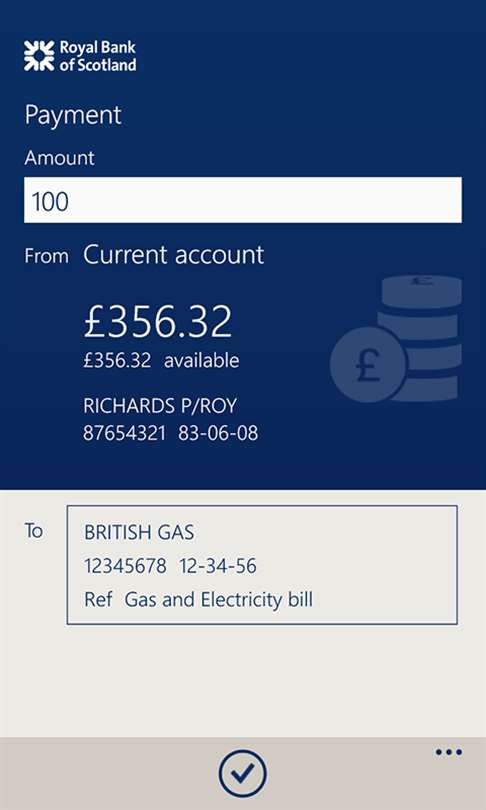This screenshot has height=810, width=486.
Task: Select the British Gas payee box
Action: pos(262,565)
